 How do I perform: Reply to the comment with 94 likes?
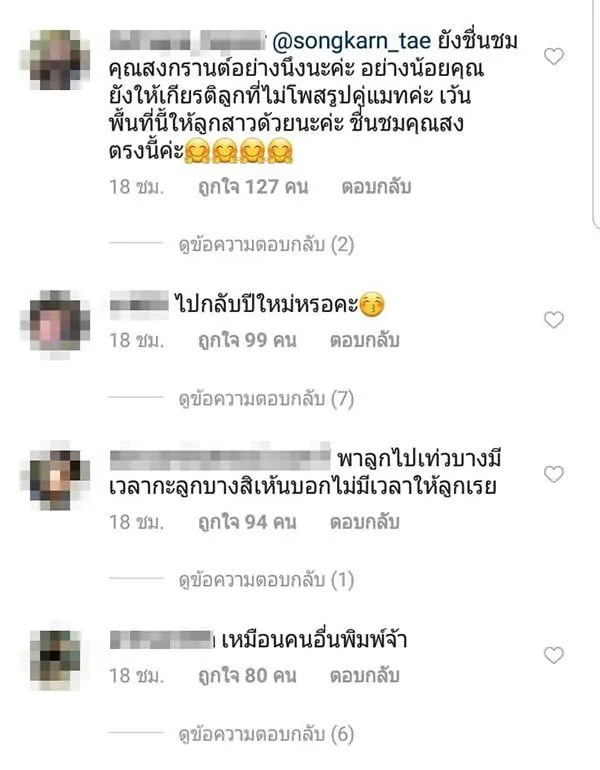pyautogui.click(x=348, y=521)
